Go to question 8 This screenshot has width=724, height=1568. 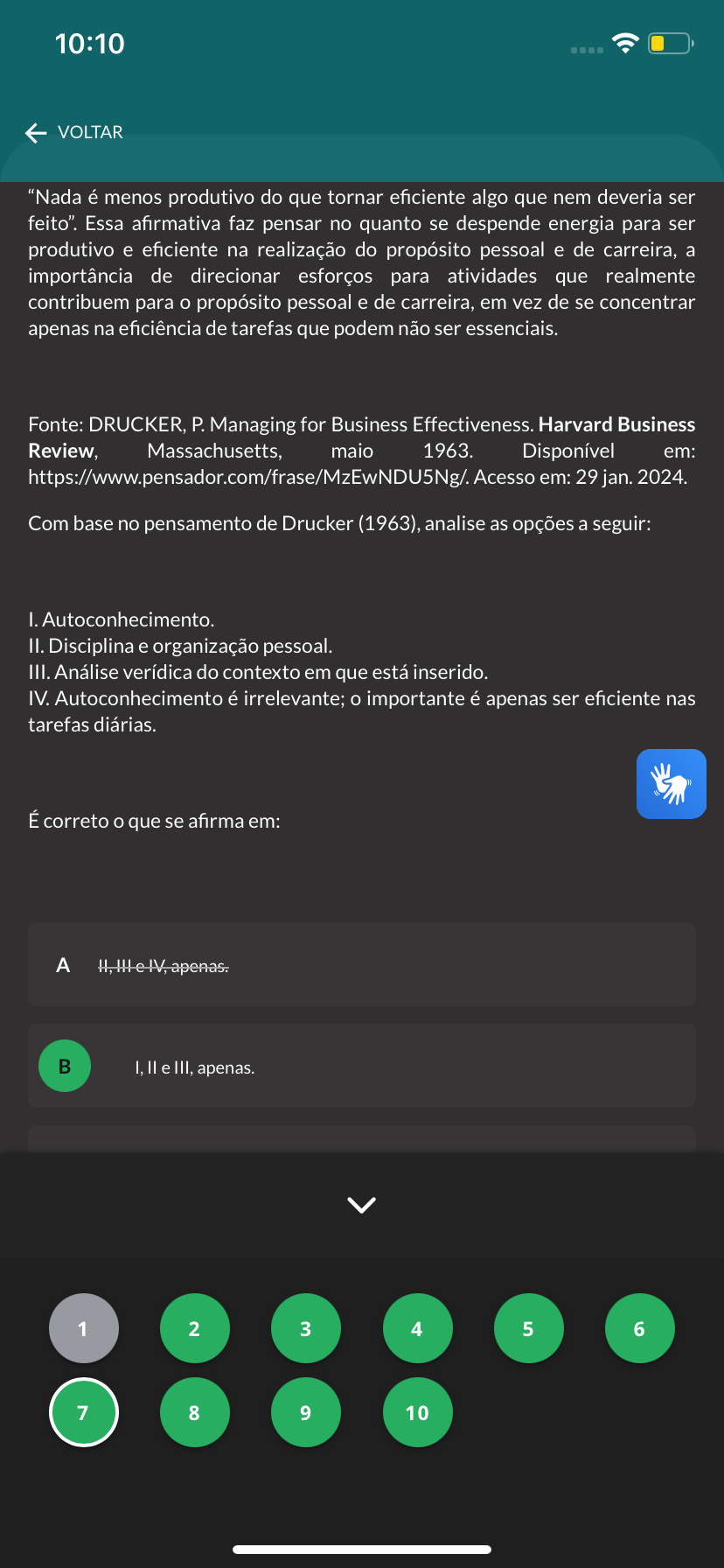click(x=194, y=1412)
